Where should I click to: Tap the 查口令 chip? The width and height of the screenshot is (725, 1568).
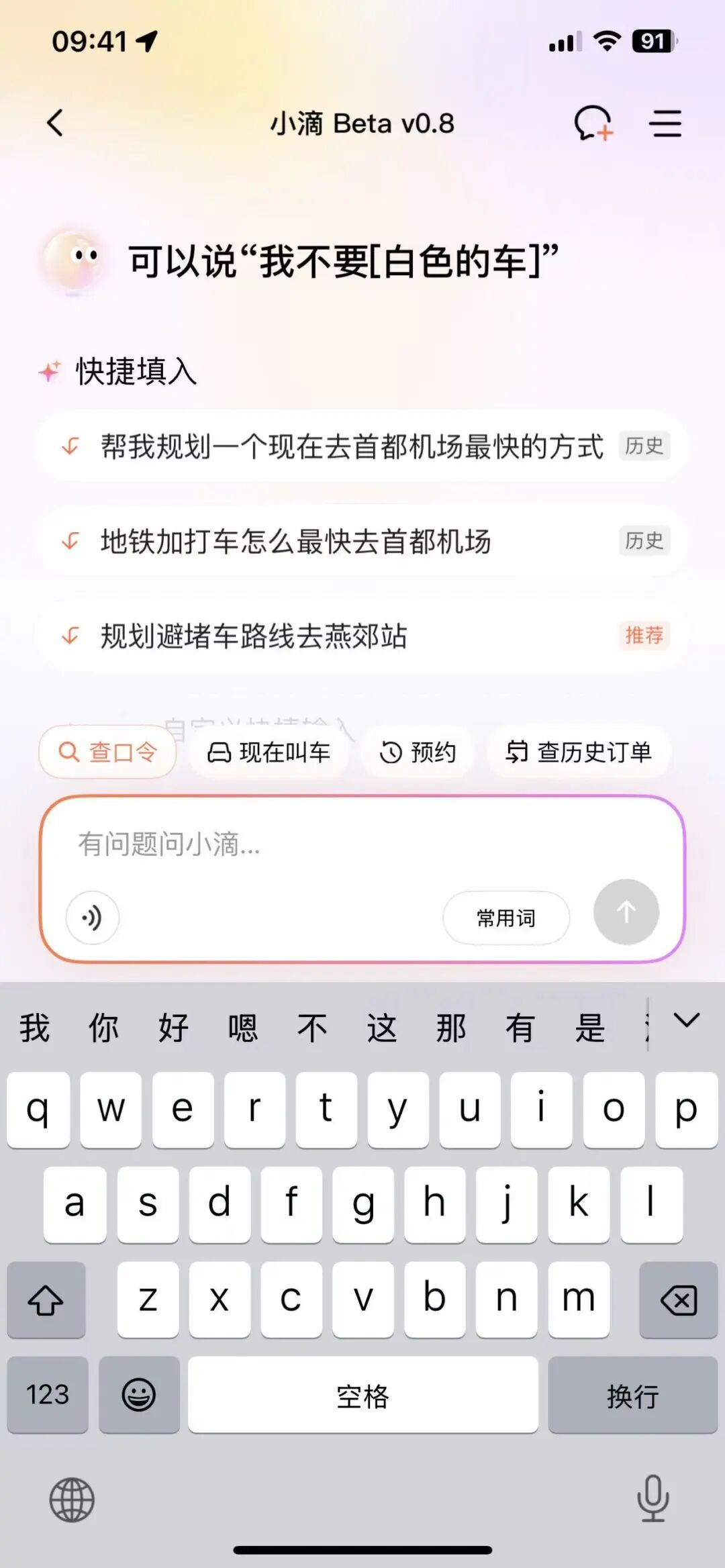tap(108, 752)
